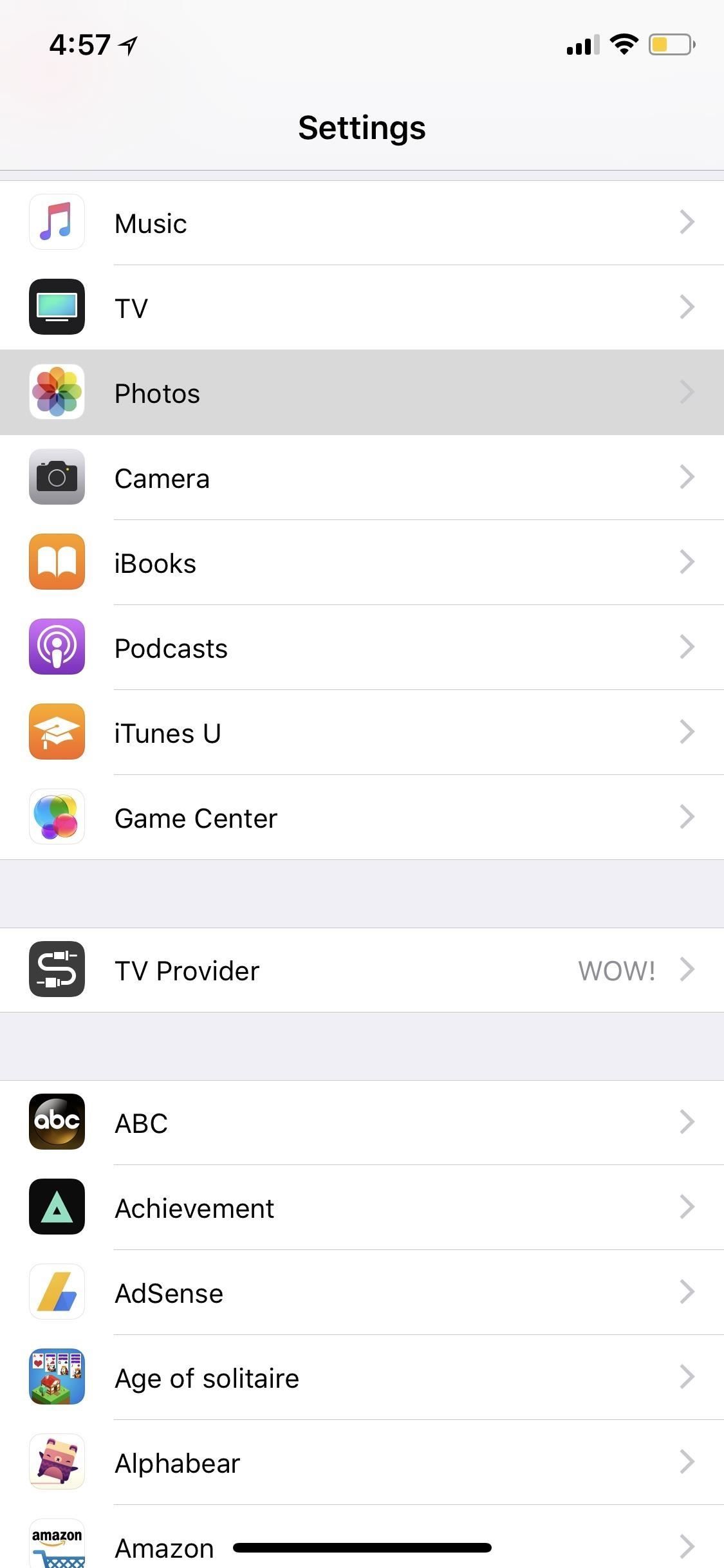Image resolution: width=724 pixels, height=1568 pixels.
Task: Open ABC app settings
Action: [x=360, y=1123]
